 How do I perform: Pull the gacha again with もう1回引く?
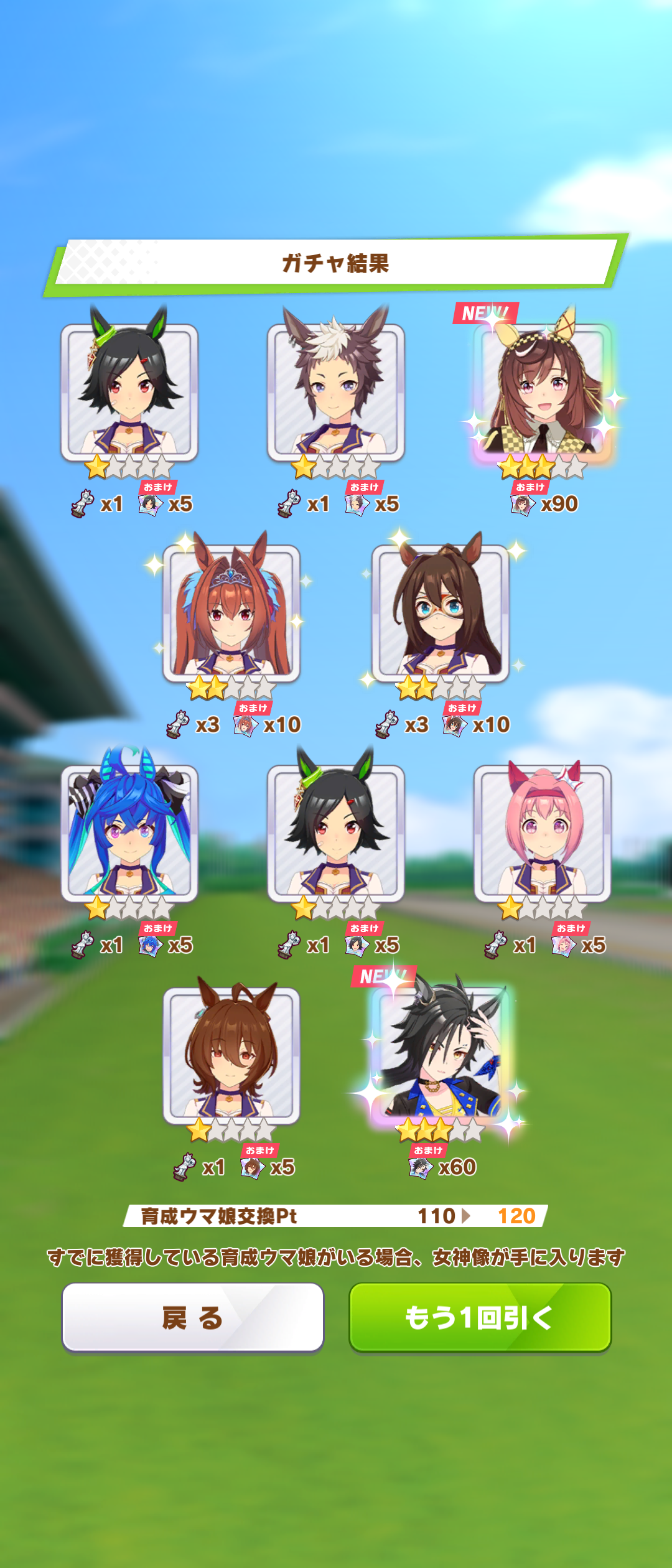[480, 1317]
